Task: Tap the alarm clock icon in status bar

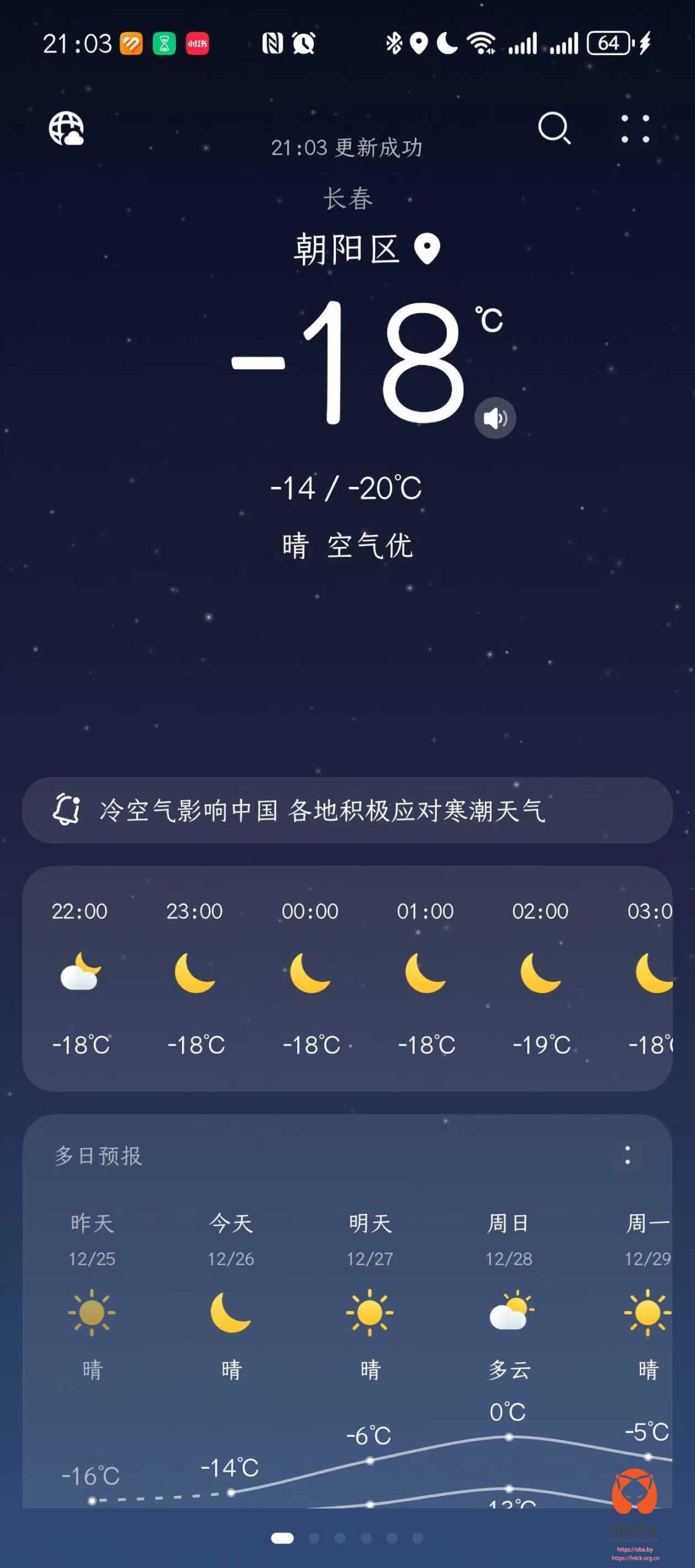Action: [305, 42]
